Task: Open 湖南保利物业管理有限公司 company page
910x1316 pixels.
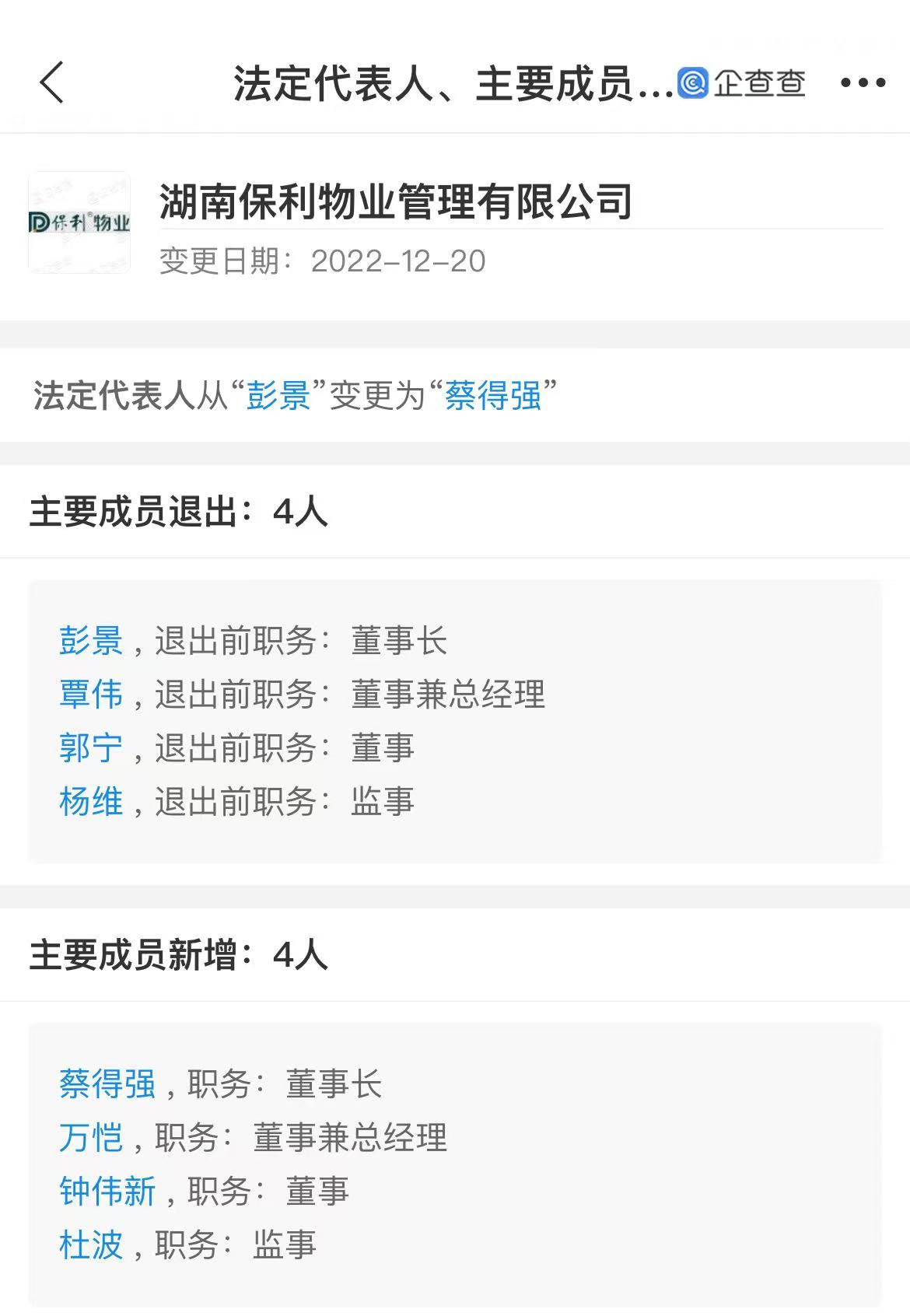Action: [395, 201]
